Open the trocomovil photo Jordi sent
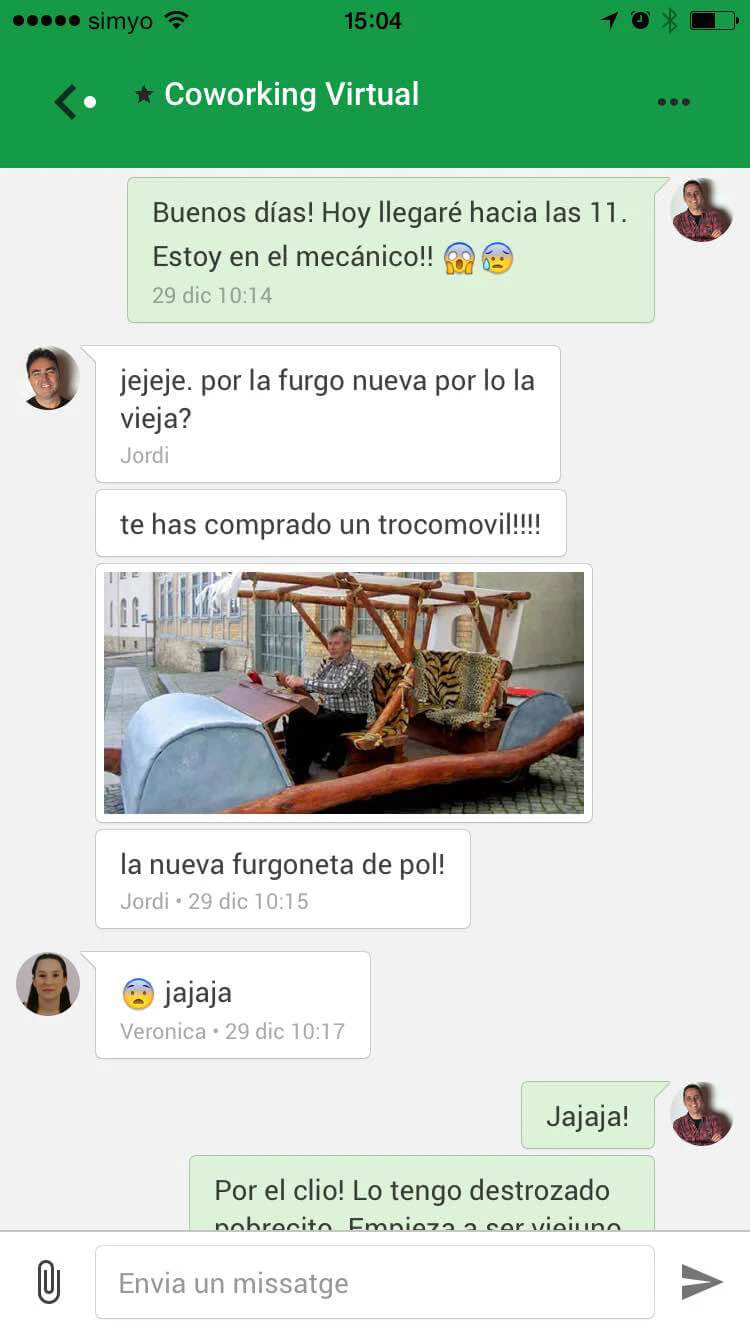This screenshot has height=1334, width=750. click(343, 692)
